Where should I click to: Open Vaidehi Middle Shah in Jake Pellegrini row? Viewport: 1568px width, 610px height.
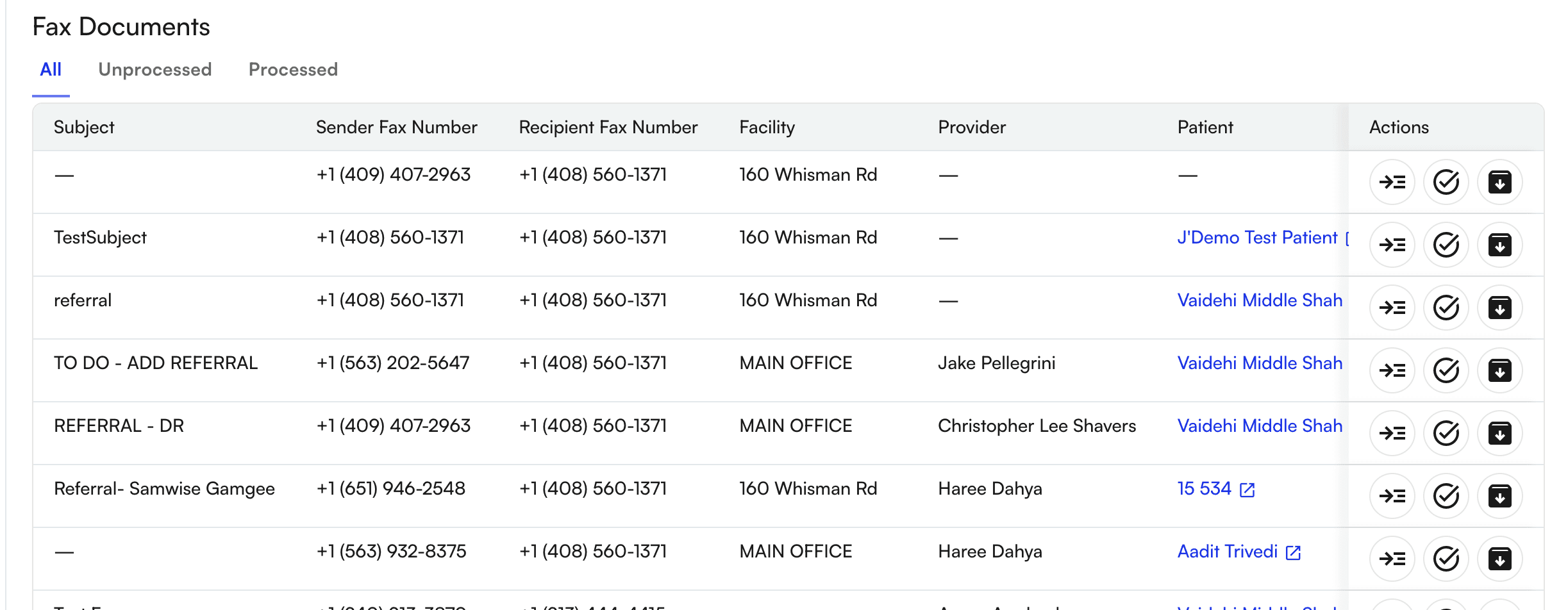click(1259, 363)
